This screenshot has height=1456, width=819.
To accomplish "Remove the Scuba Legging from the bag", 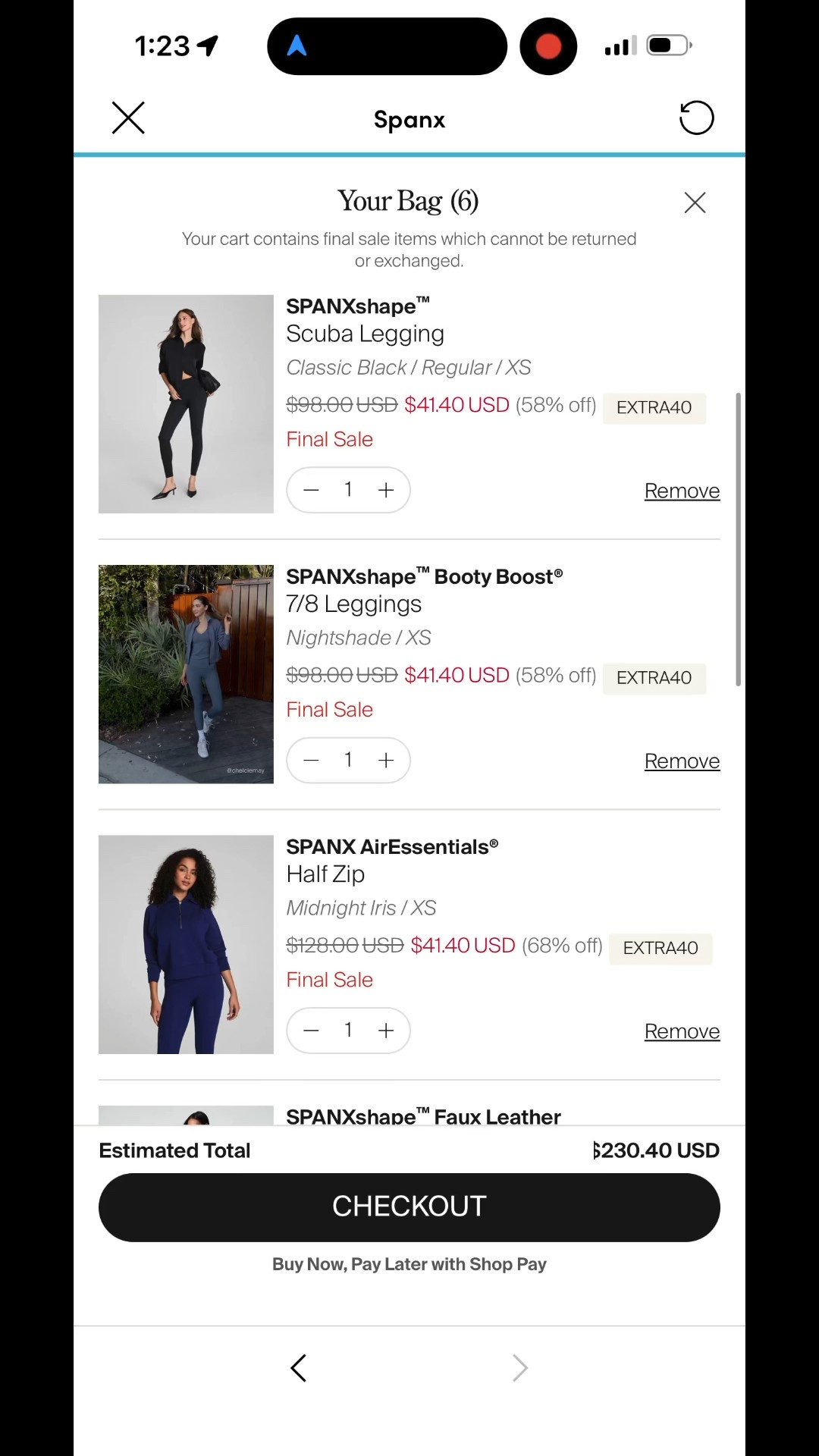I will click(x=681, y=490).
